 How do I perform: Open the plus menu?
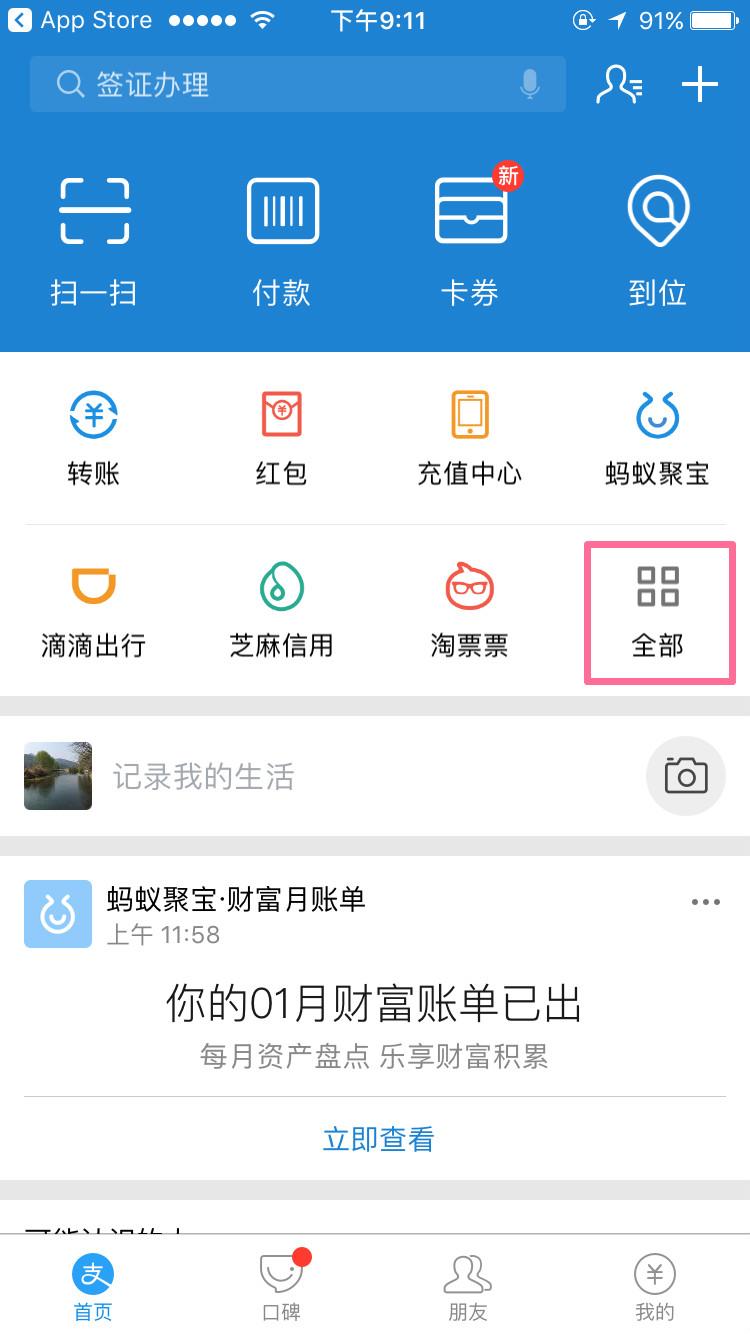click(700, 84)
